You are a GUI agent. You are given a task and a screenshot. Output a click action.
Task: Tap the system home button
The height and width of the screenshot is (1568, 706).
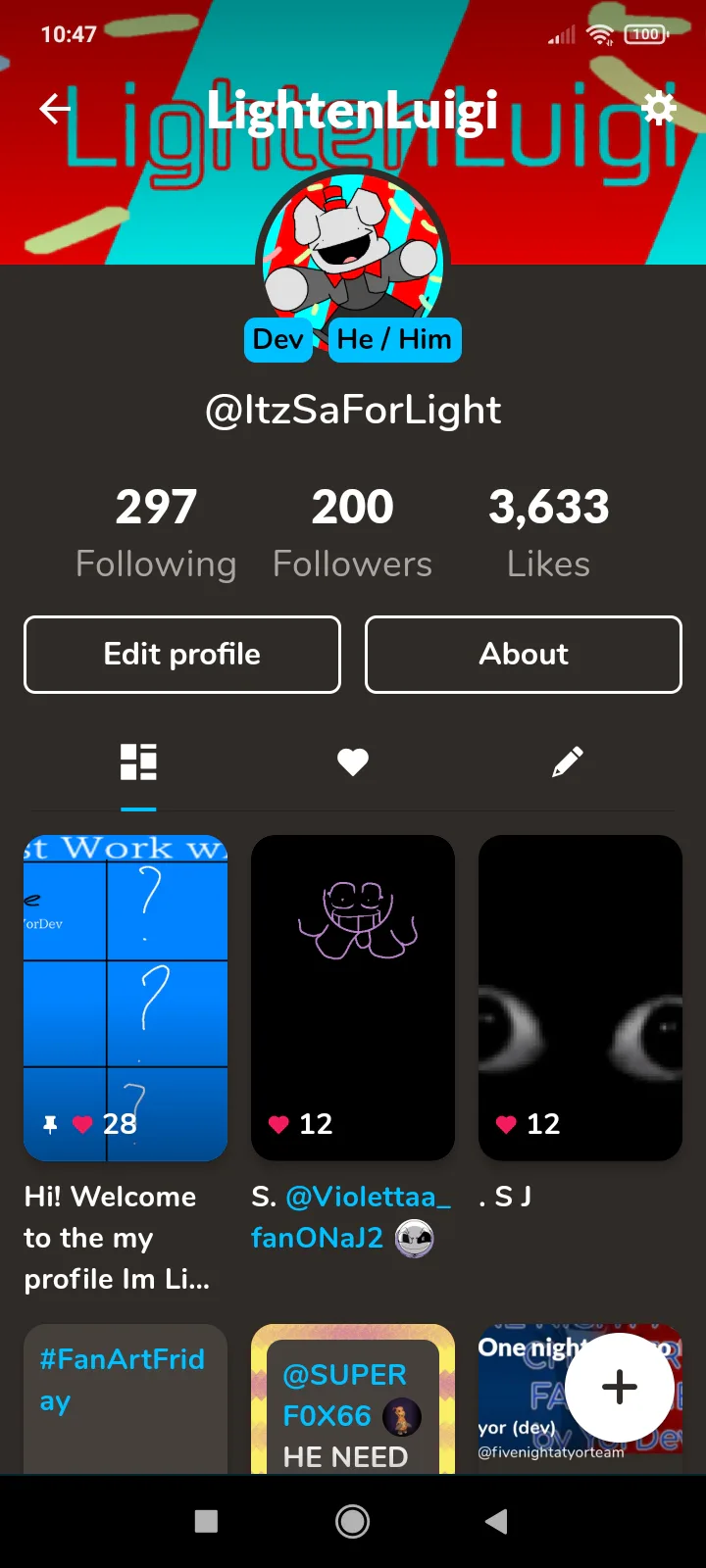(353, 1521)
